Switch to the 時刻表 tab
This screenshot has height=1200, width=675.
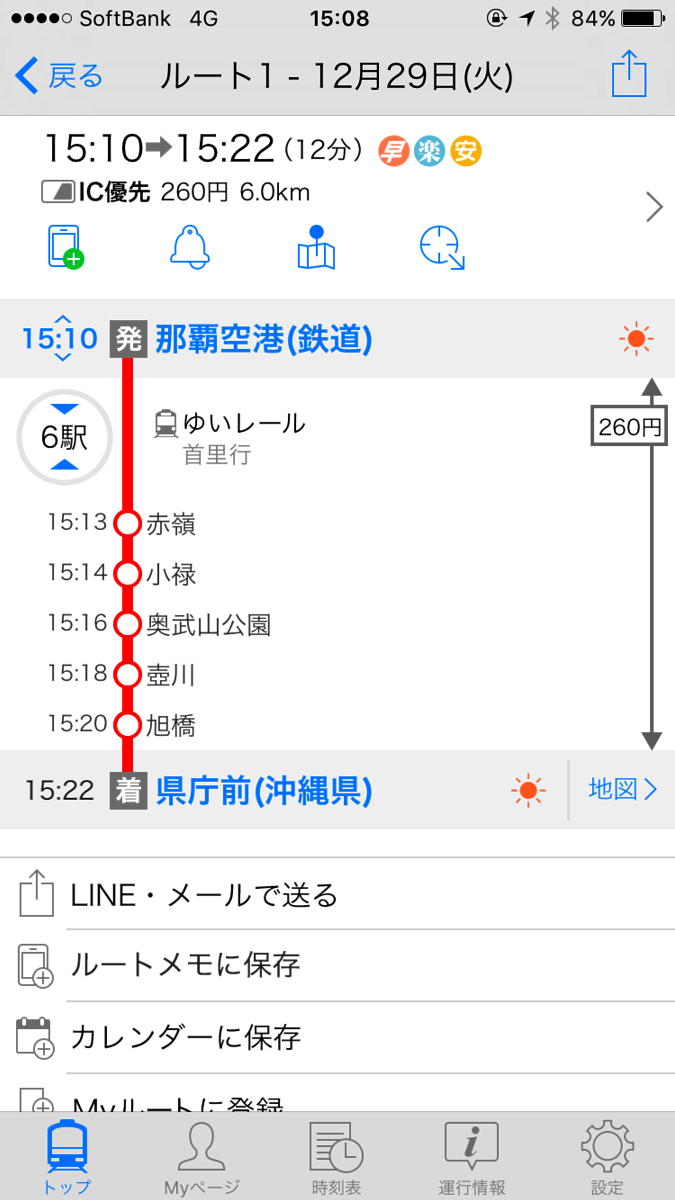click(x=336, y=1157)
